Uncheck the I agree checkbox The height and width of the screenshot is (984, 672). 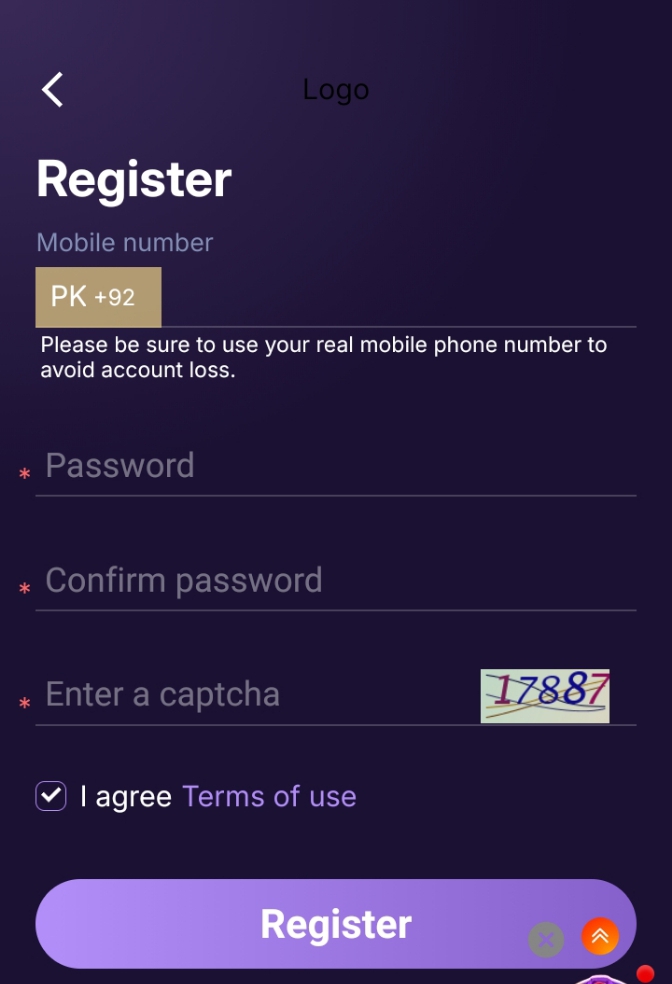pos(51,797)
